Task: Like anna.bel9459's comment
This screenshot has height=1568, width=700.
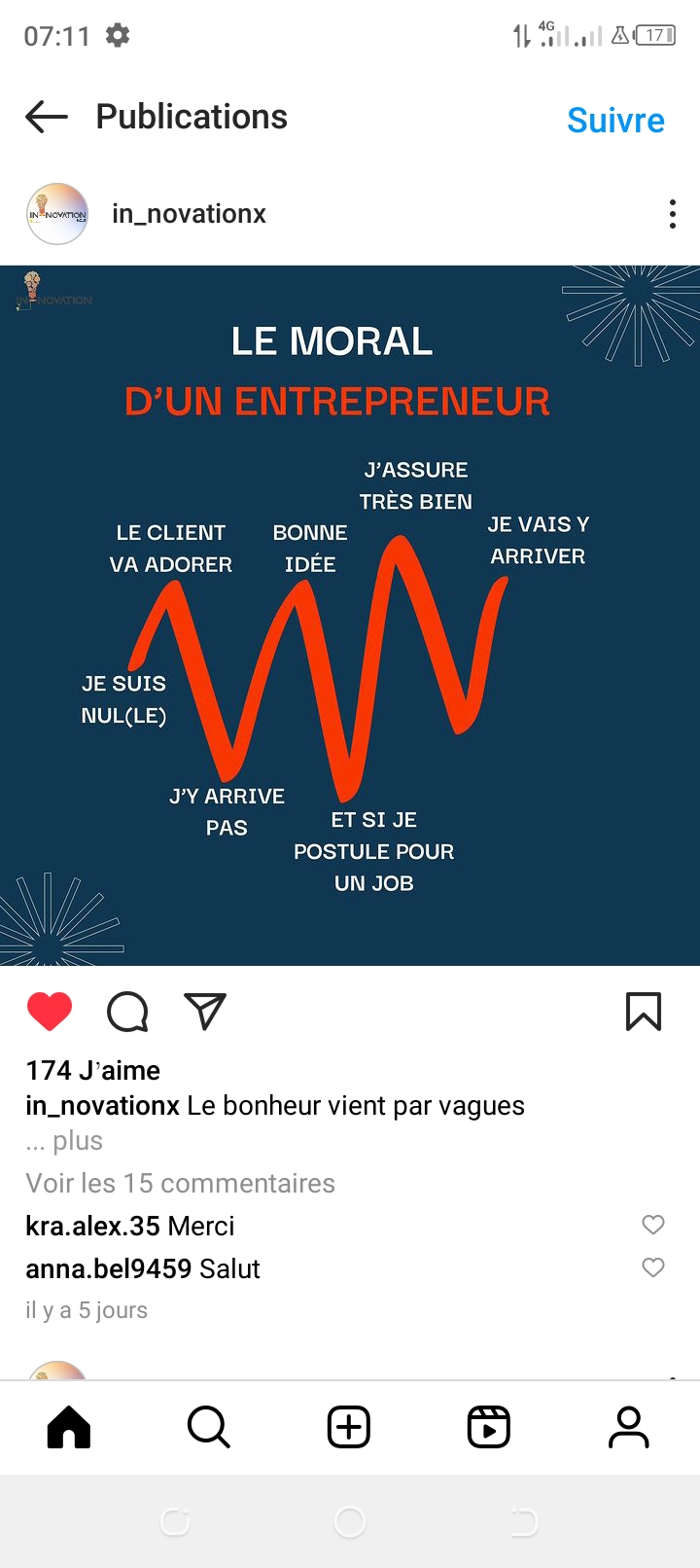Action: [653, 1267]
